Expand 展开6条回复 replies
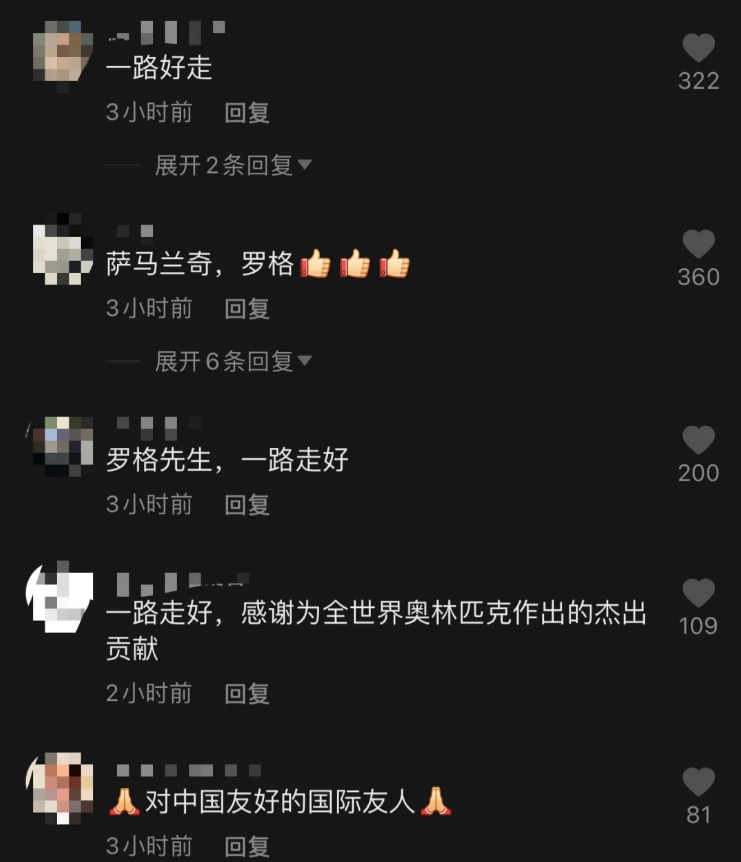Viewport: 741px width, 862px height. tap(233, 361)
